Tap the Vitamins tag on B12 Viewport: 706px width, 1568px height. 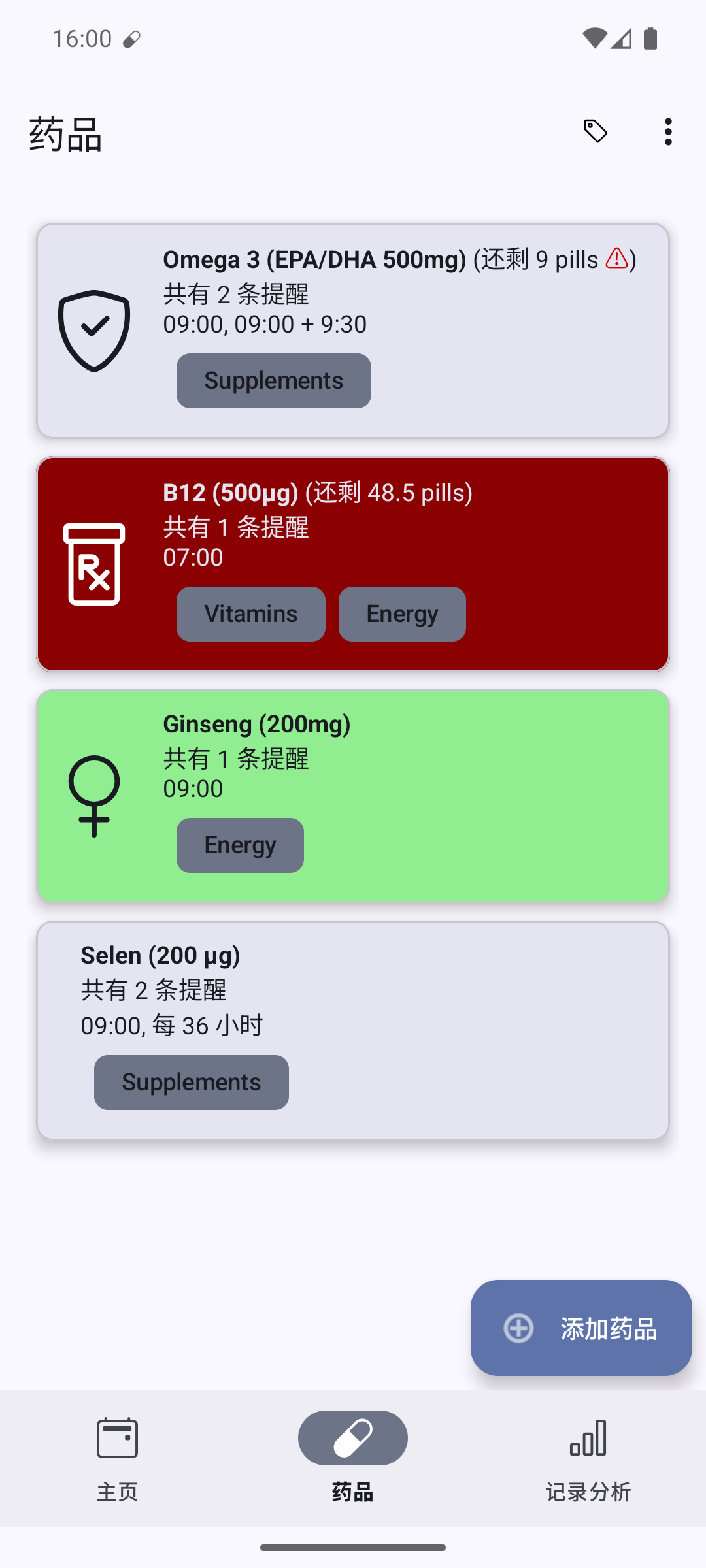pos(251,614)
